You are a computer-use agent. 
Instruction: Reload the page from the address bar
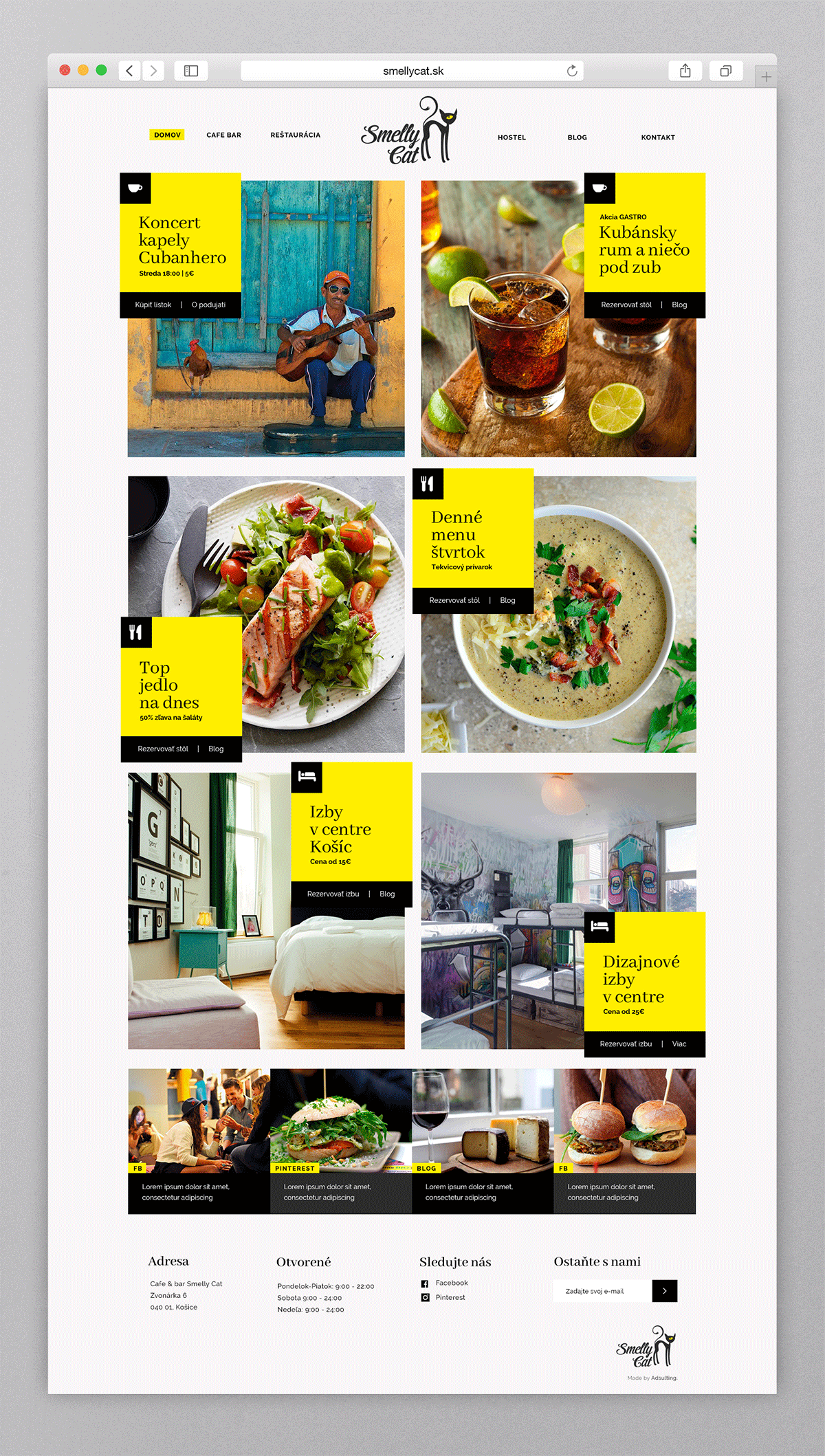click(572, 71)
